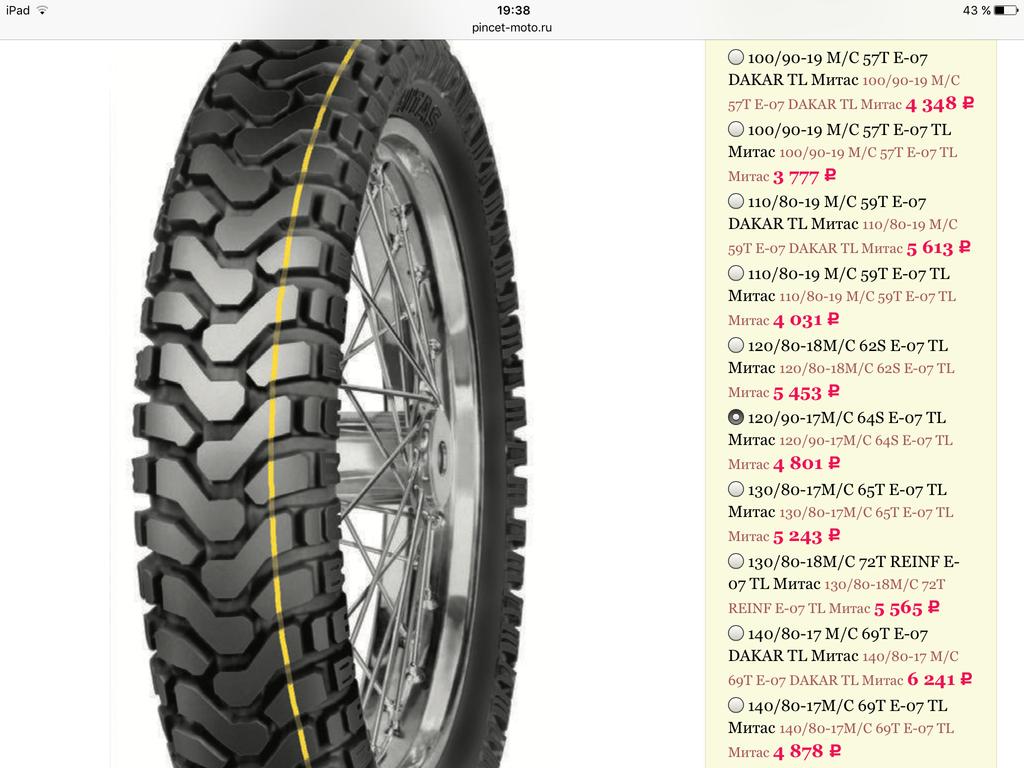Choose 110/80-19 M/C 59T E-07 TL tire
This screenshot has height=768, width=1024.
click(x=736, y=273)
